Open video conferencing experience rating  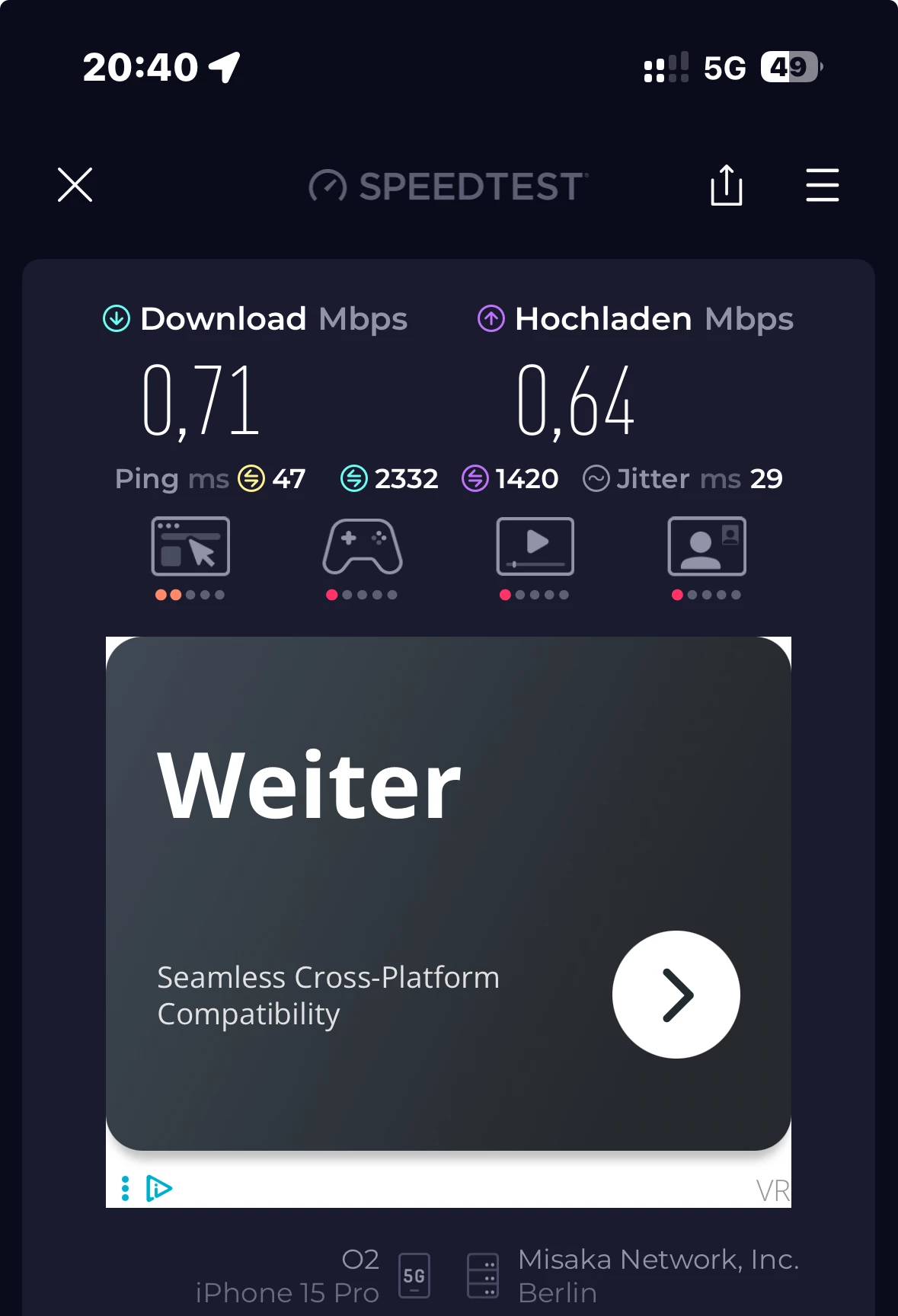click(x=707, y=556)
